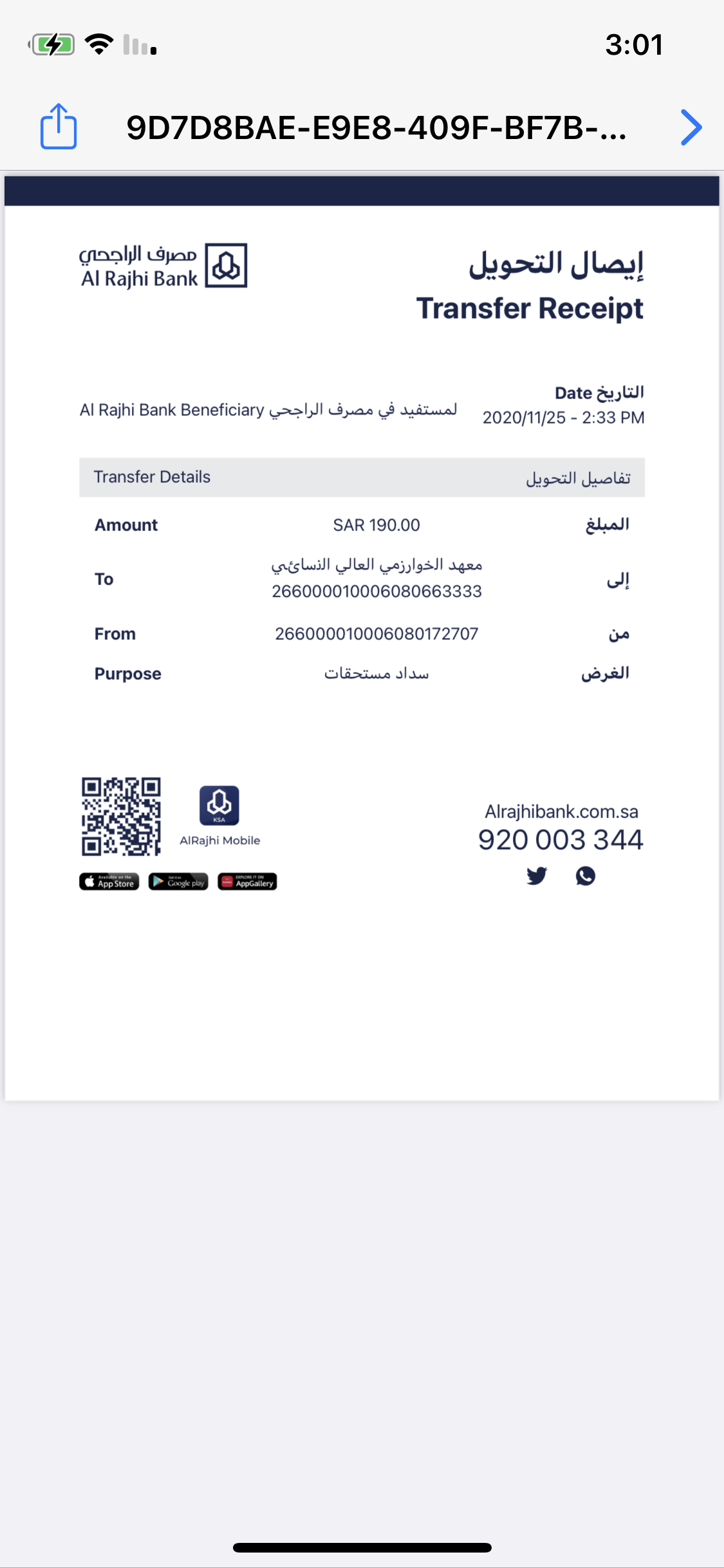This screenshot has width=724, height=1568.
Task: Share the transfer receipt document
Action: [x=59, y=127]
